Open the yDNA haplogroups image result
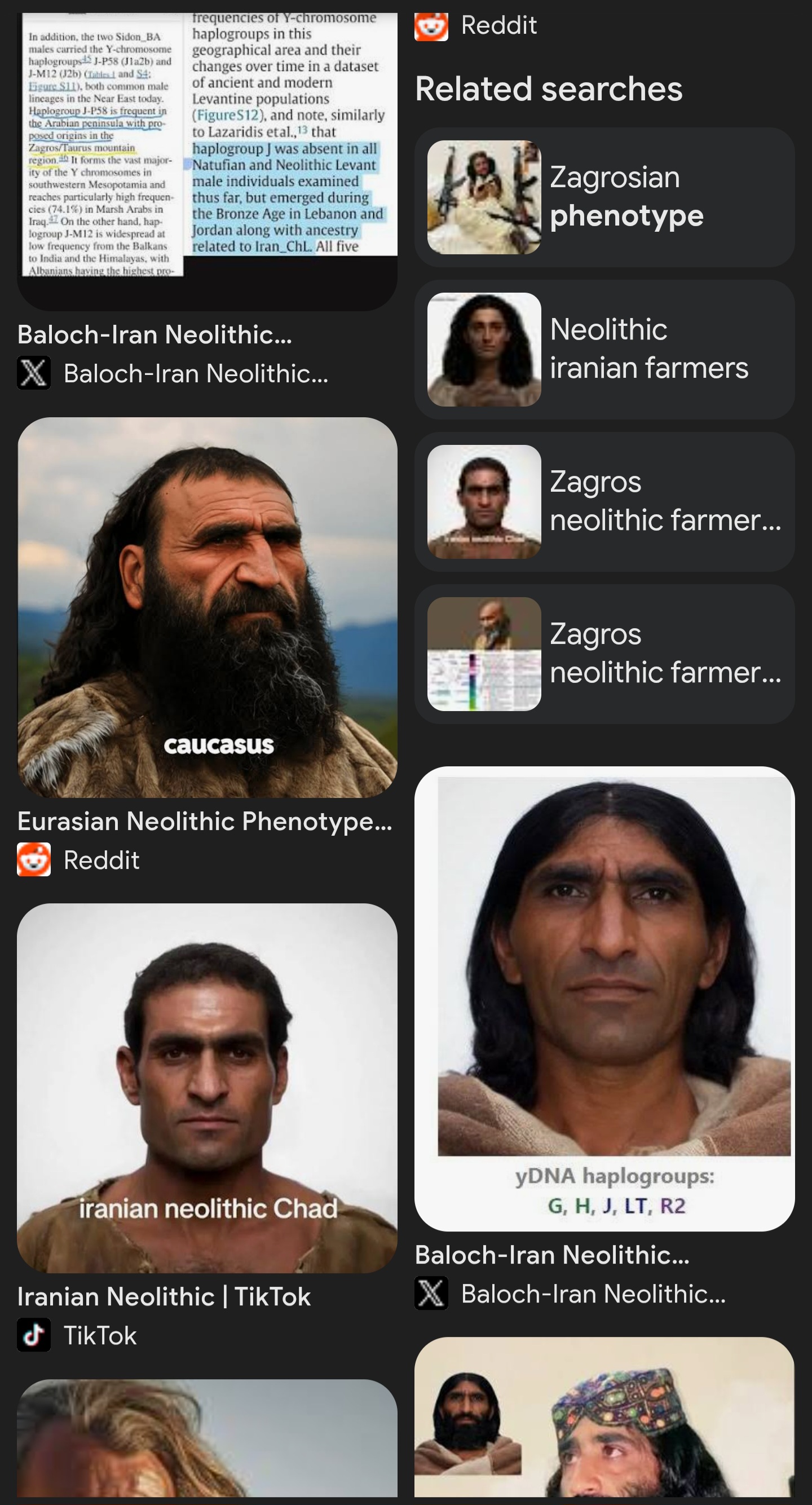The width and height of the screenshot is (812, 1505). pos(604,999)
